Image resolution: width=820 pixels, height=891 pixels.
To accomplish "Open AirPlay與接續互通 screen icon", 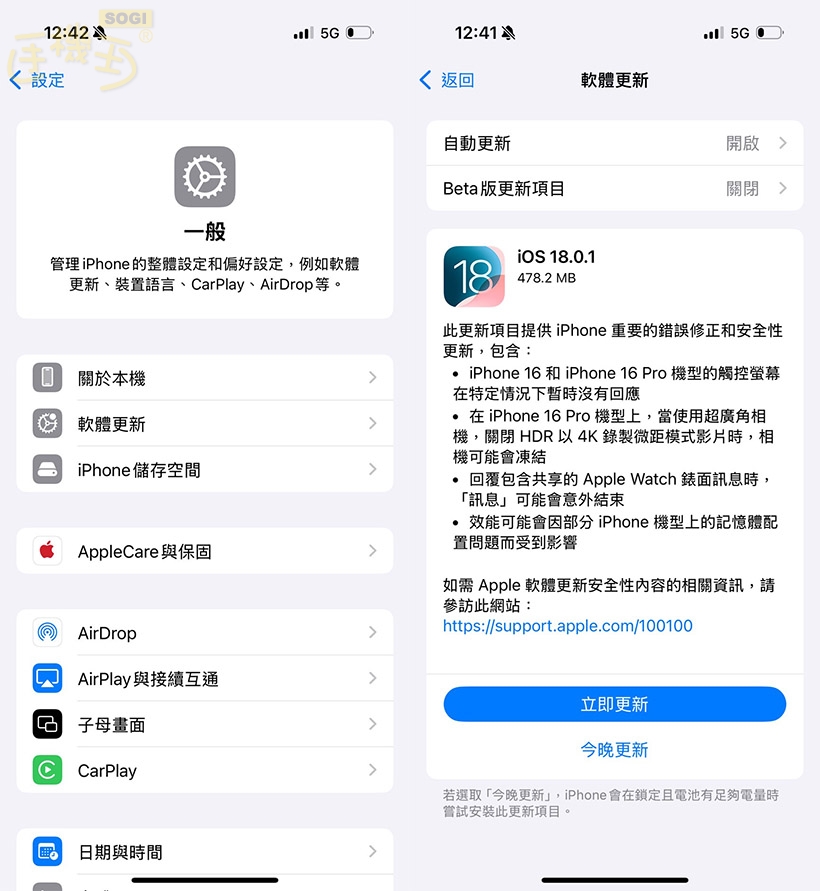I will [47, 678].
